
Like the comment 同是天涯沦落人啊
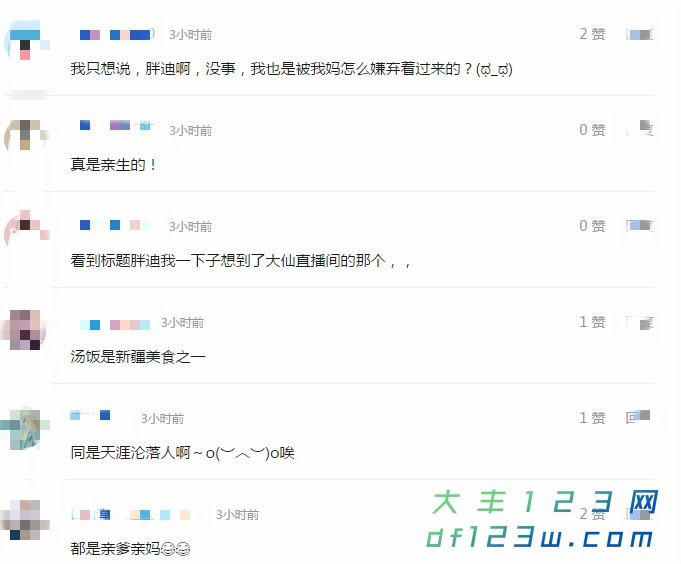592,418
